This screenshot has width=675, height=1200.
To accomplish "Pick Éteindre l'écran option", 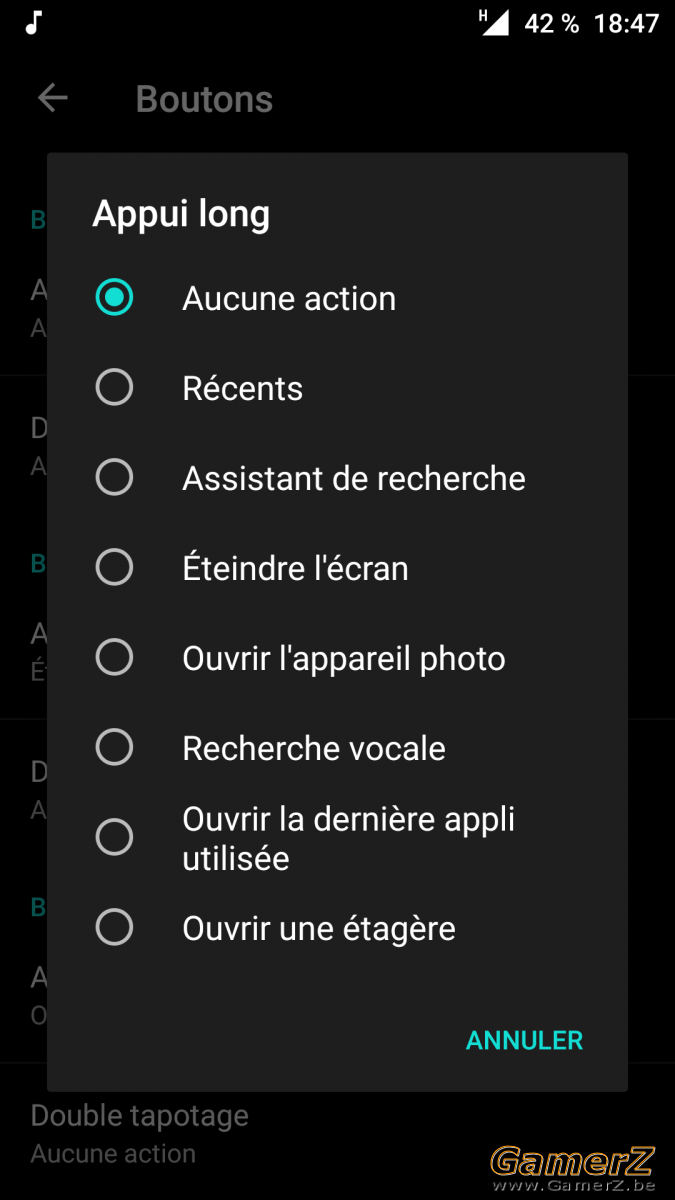I will click(x=337, y=568).
